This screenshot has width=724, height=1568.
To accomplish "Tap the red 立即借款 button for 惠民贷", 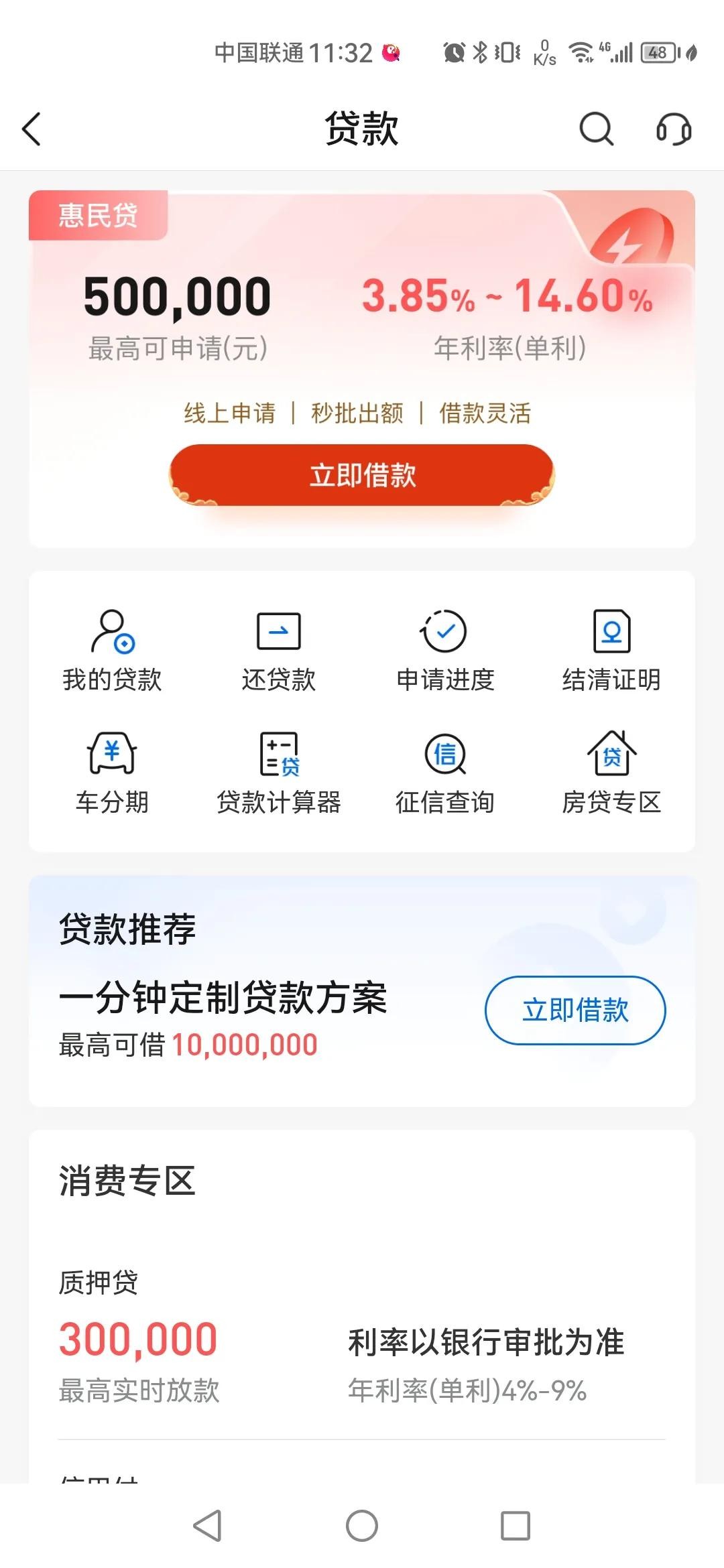I will 362,475.
